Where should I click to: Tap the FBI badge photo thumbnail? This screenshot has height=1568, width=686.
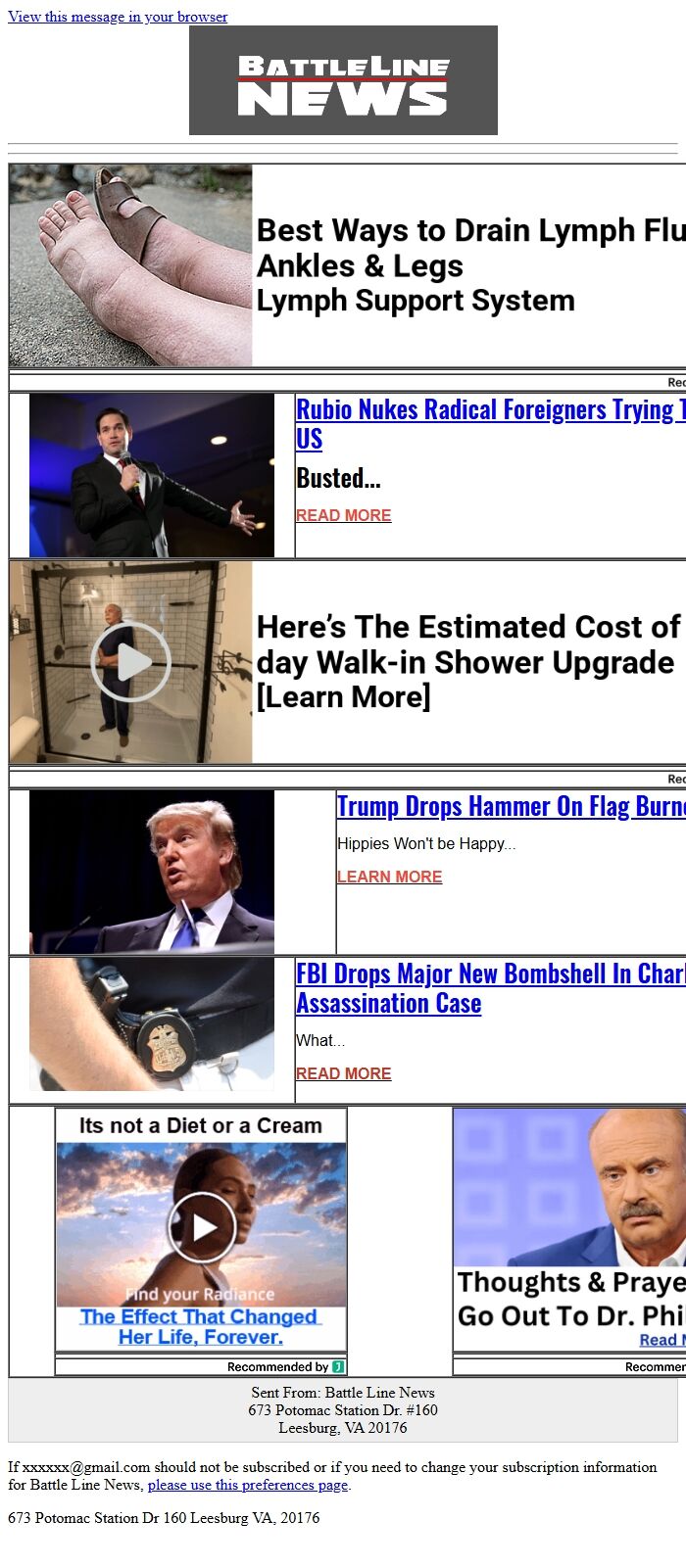tap(152, 1024)
